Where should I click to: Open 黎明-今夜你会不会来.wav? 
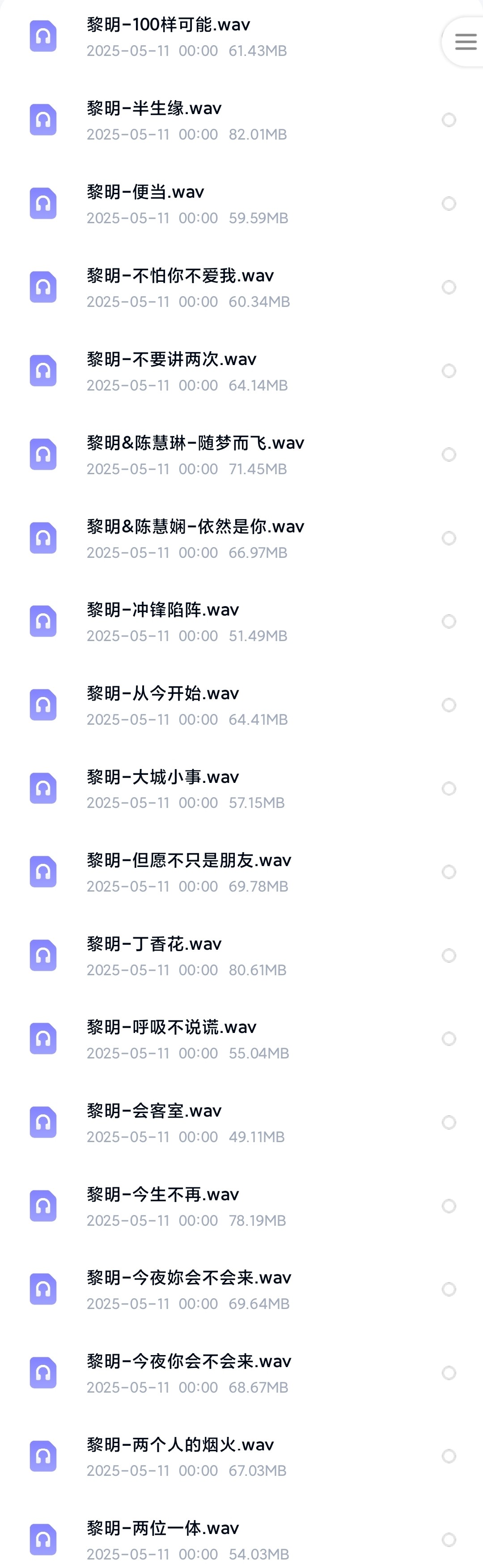[189, 1362]
